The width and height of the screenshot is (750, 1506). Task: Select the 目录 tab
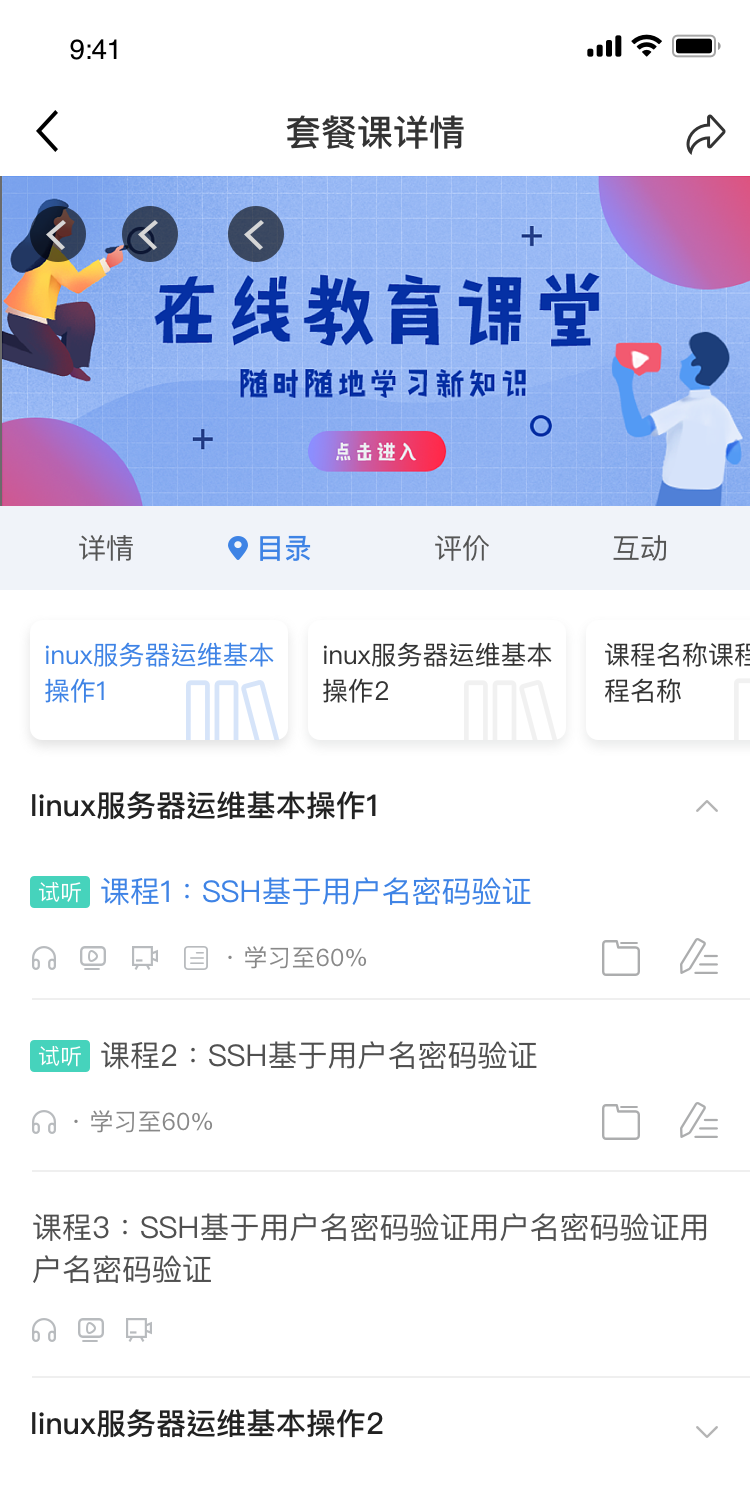coord(270,548)
